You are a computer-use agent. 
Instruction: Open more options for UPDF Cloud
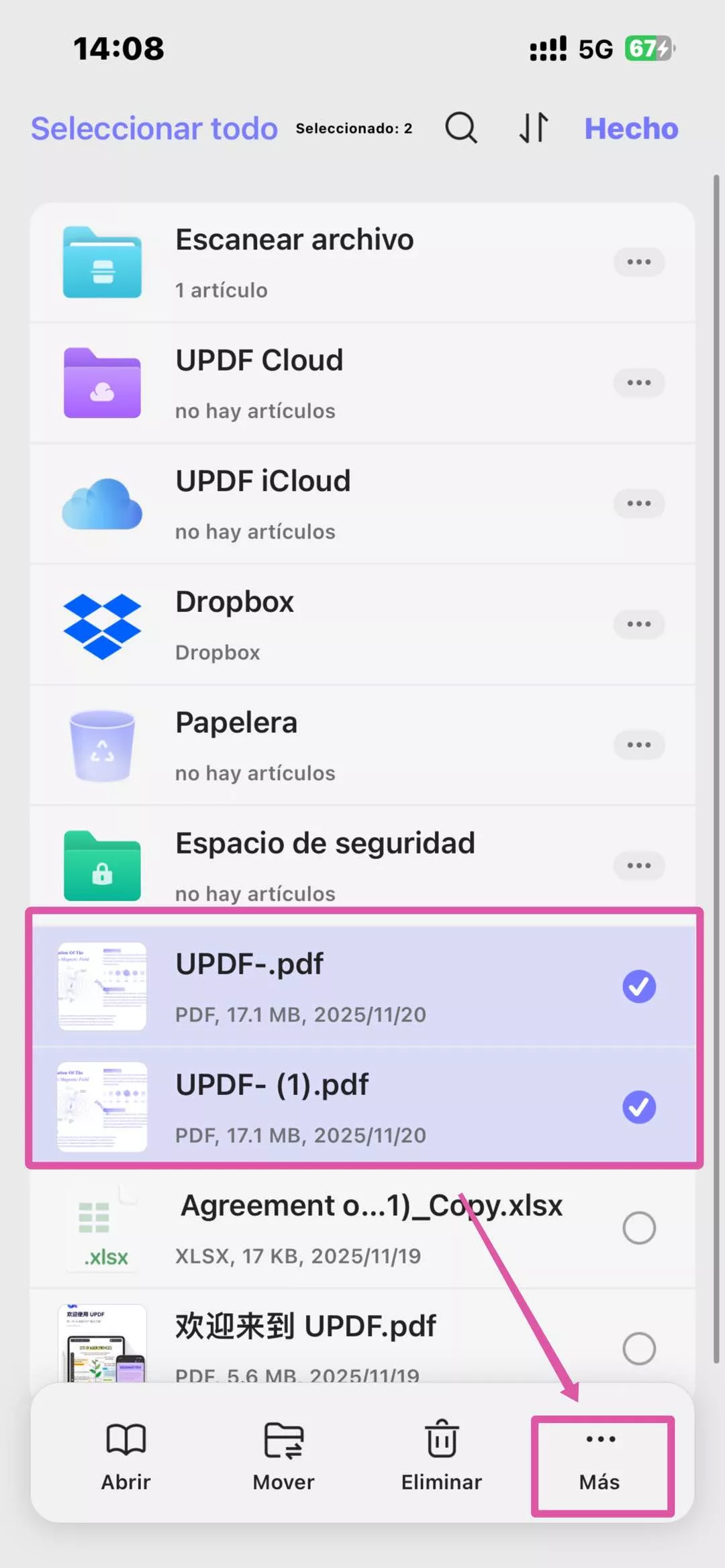638,383
